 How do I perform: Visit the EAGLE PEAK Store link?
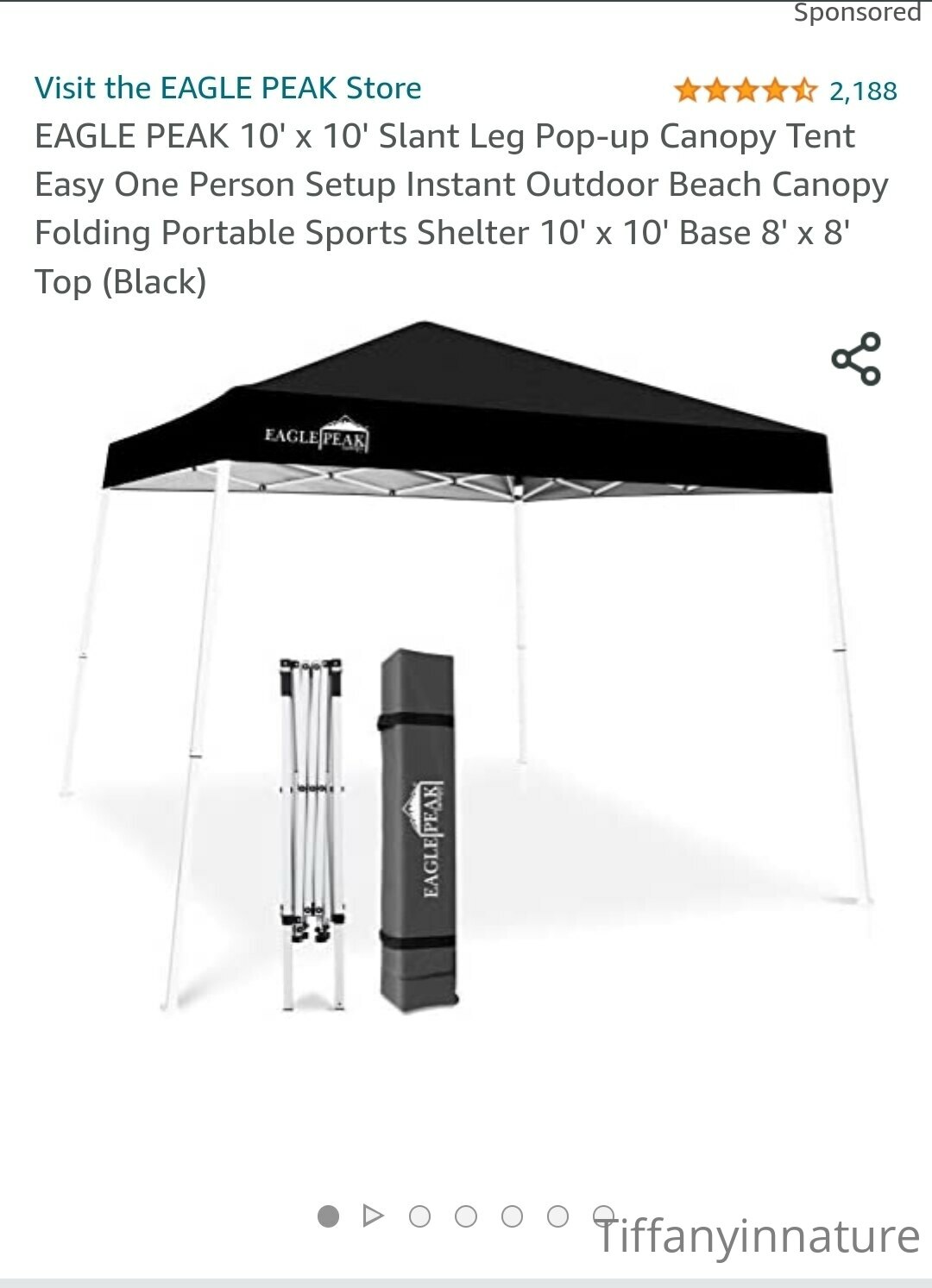tap(228, 88)
